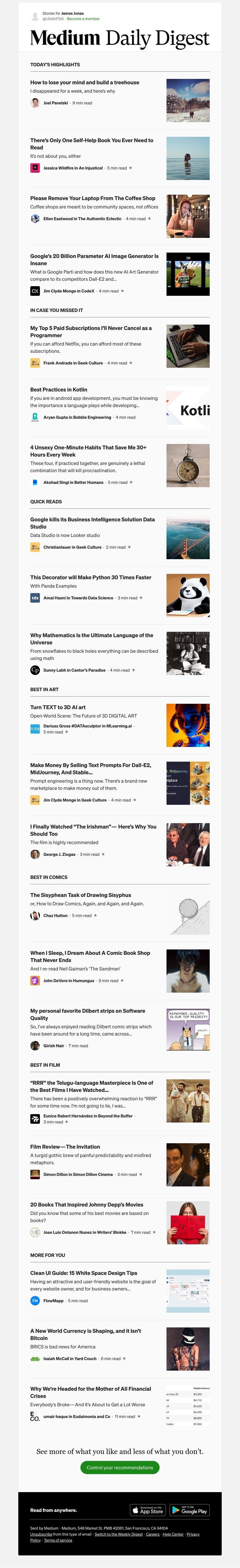Get the app on the App Store
240x1568 pixels.
[147, 1510]
